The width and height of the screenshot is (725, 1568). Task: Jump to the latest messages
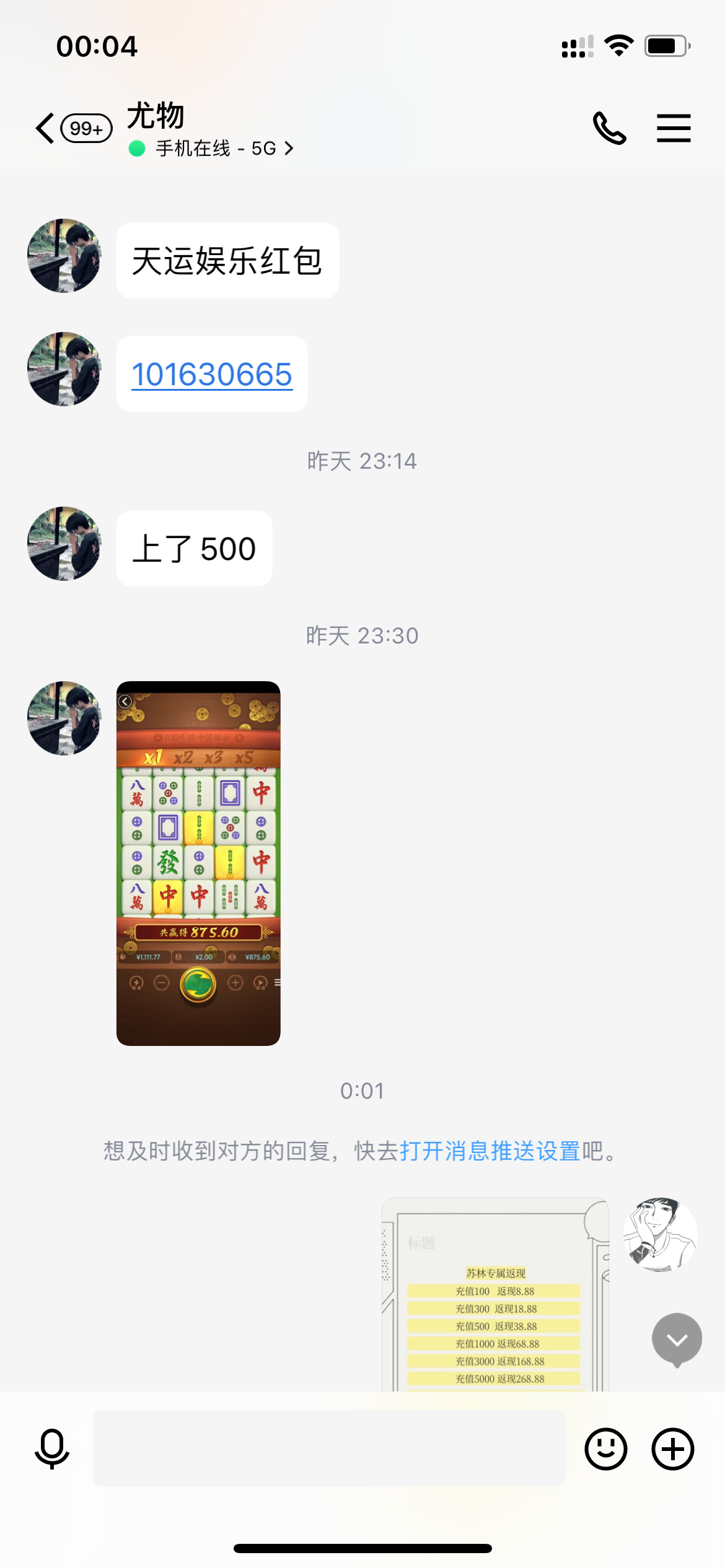click(x=677, y=1340)
